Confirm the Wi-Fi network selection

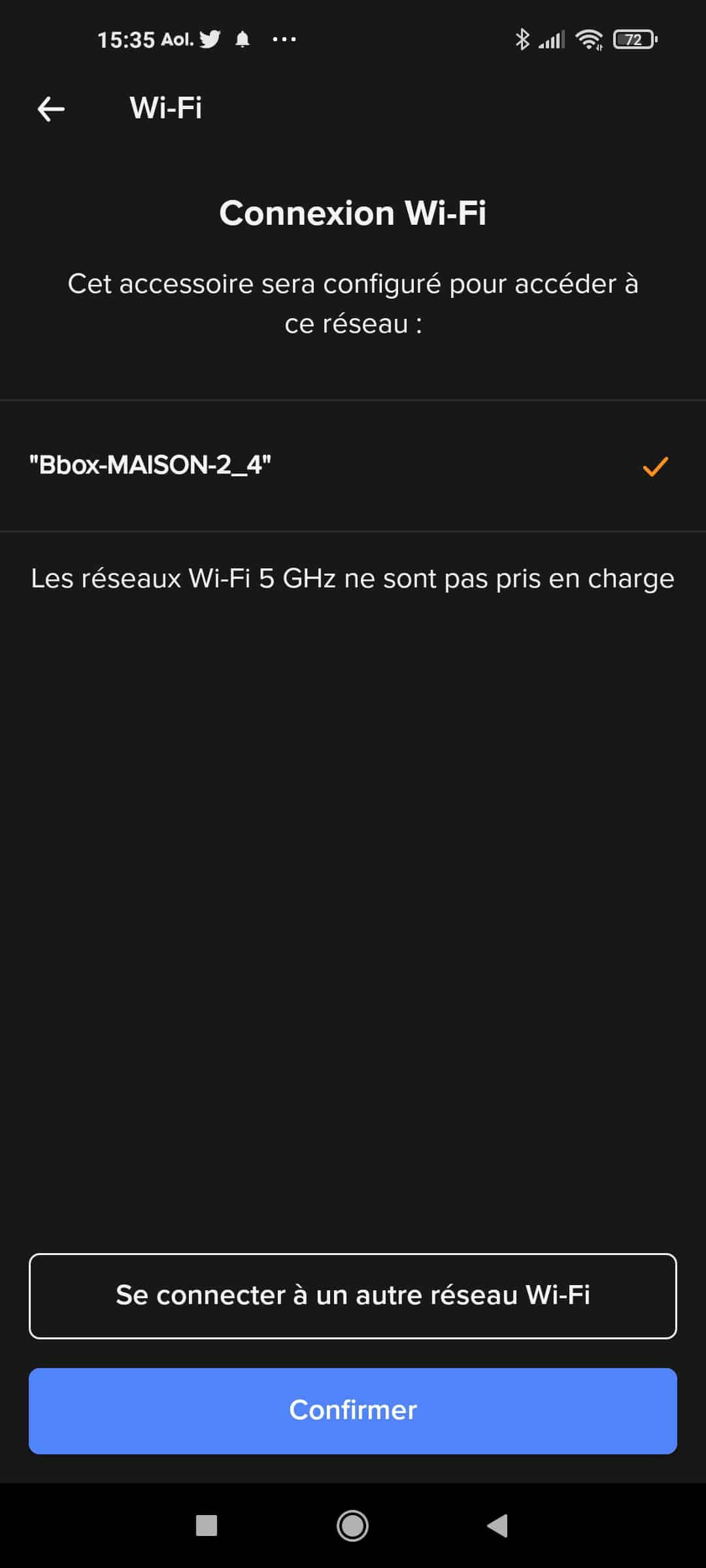pyautogui.click(x=353, y=1411)
